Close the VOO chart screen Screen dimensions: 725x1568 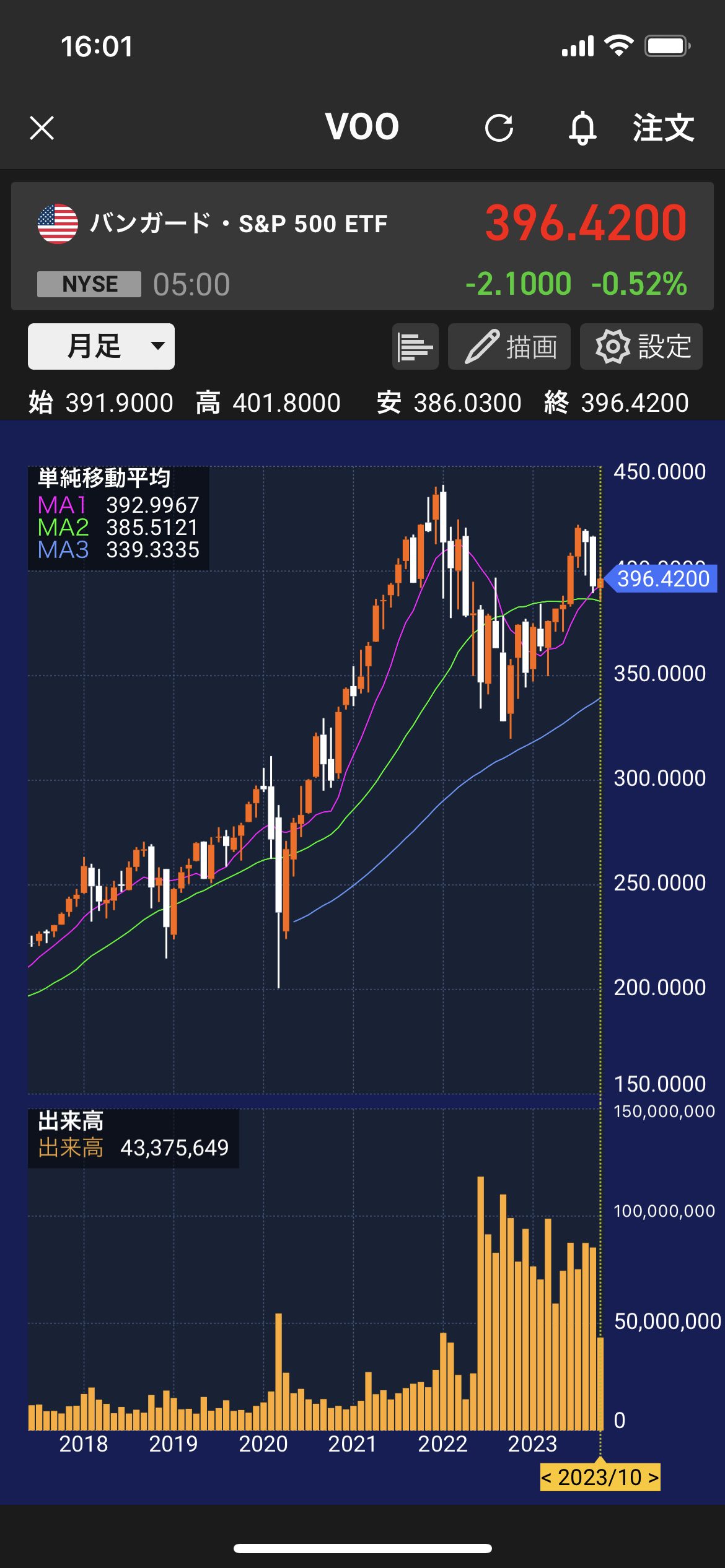pyautogui.click(x=42, y=128)
